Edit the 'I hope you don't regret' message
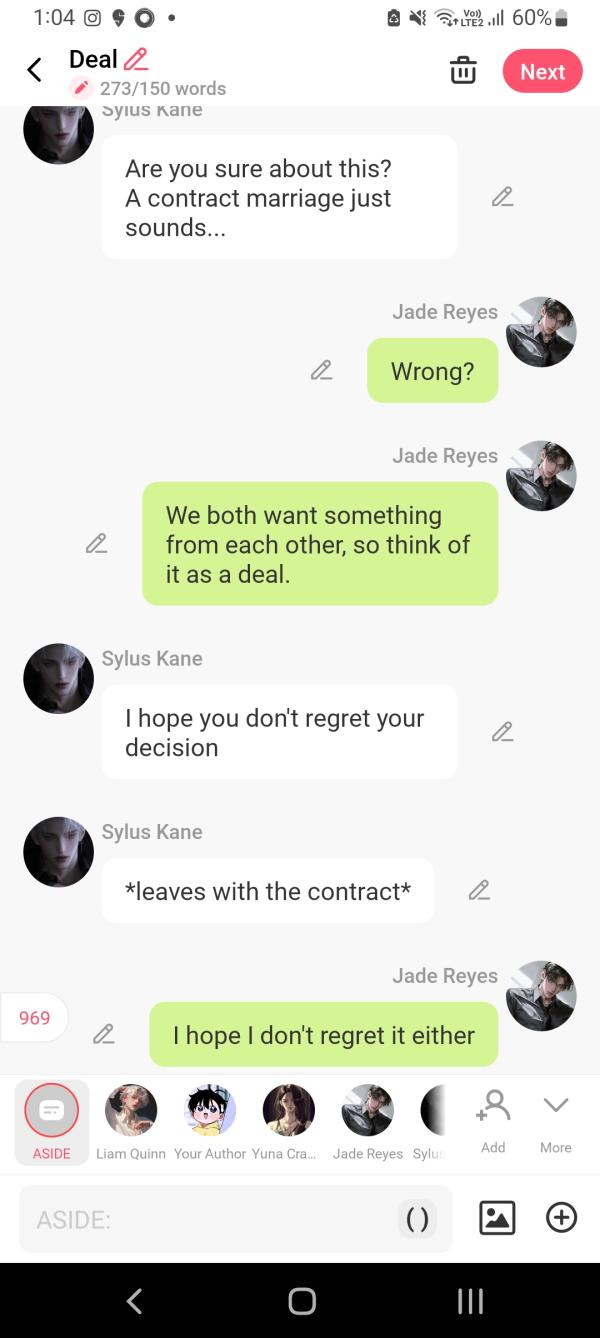The width and height of the screenshot is (600, 1338). [x=502, y=732]
